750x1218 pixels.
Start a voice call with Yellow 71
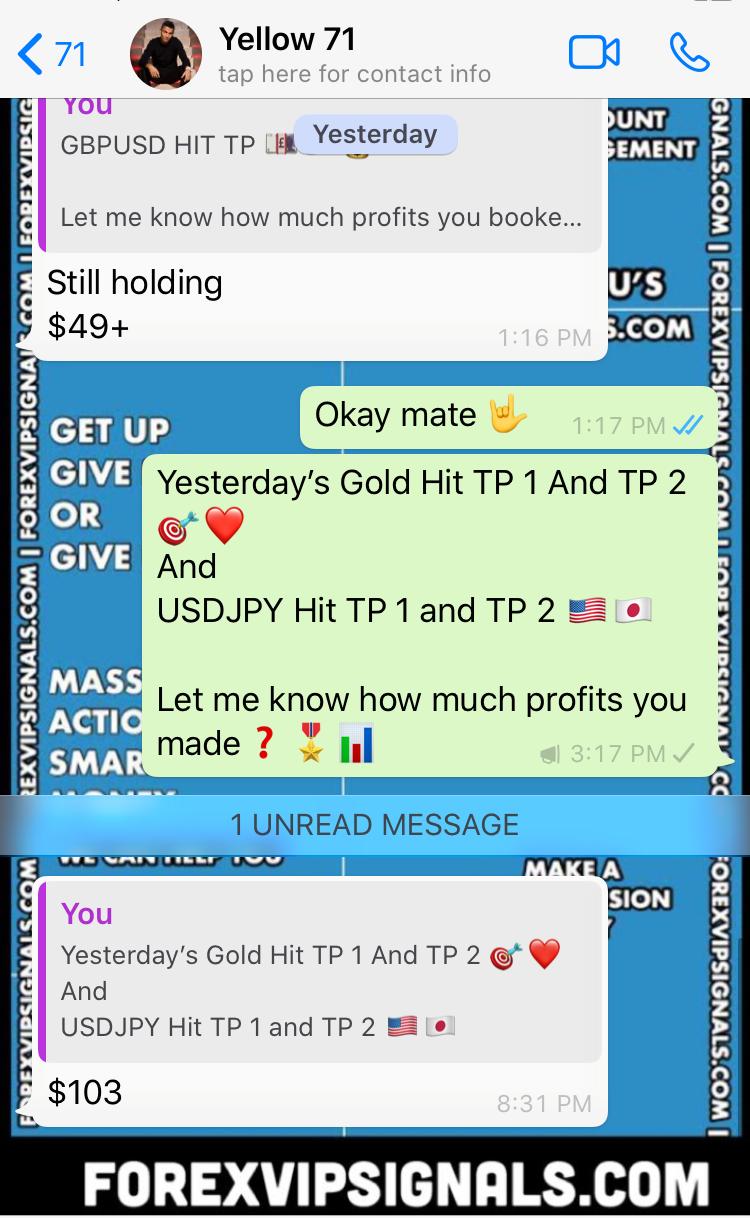pyautogui.click(x=689, y=53)
